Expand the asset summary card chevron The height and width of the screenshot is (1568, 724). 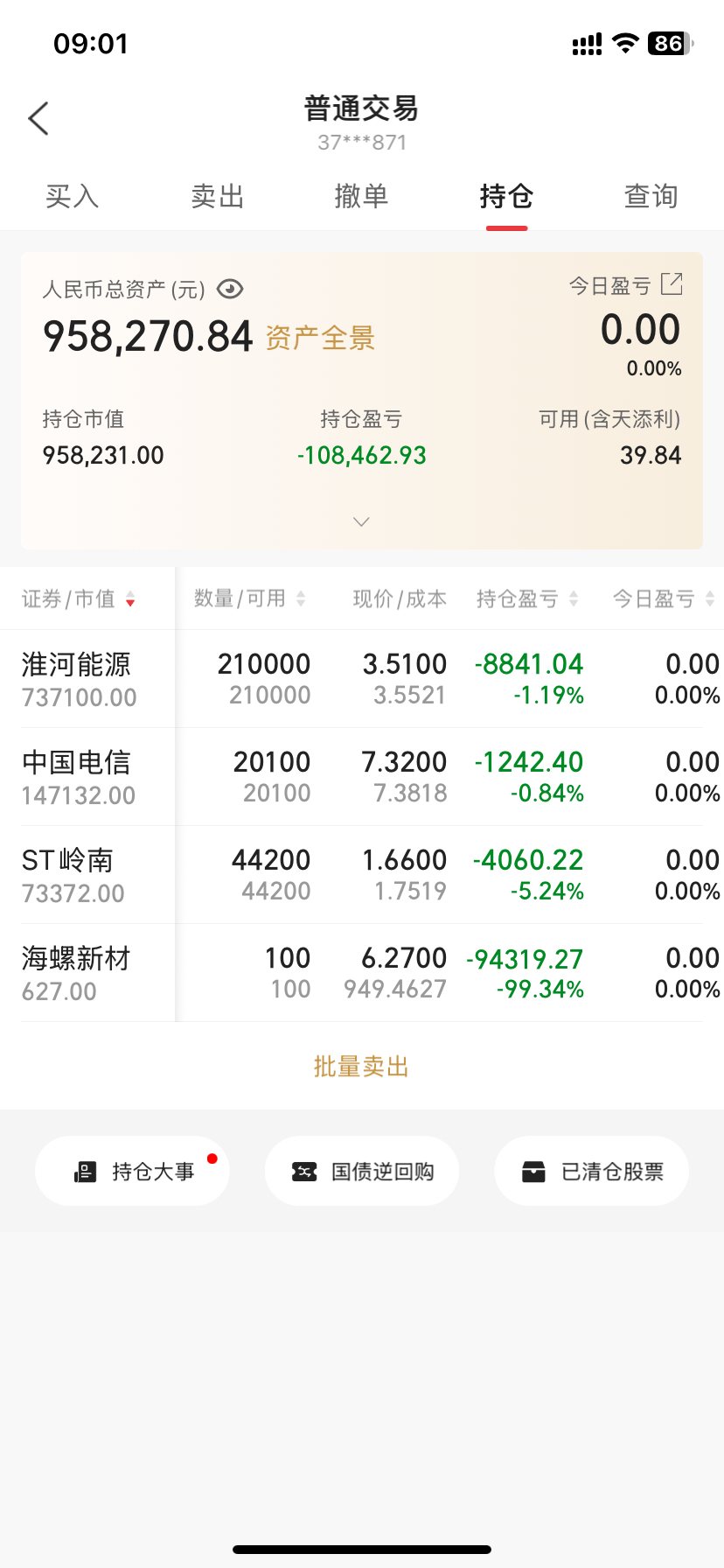pos(361,521)
